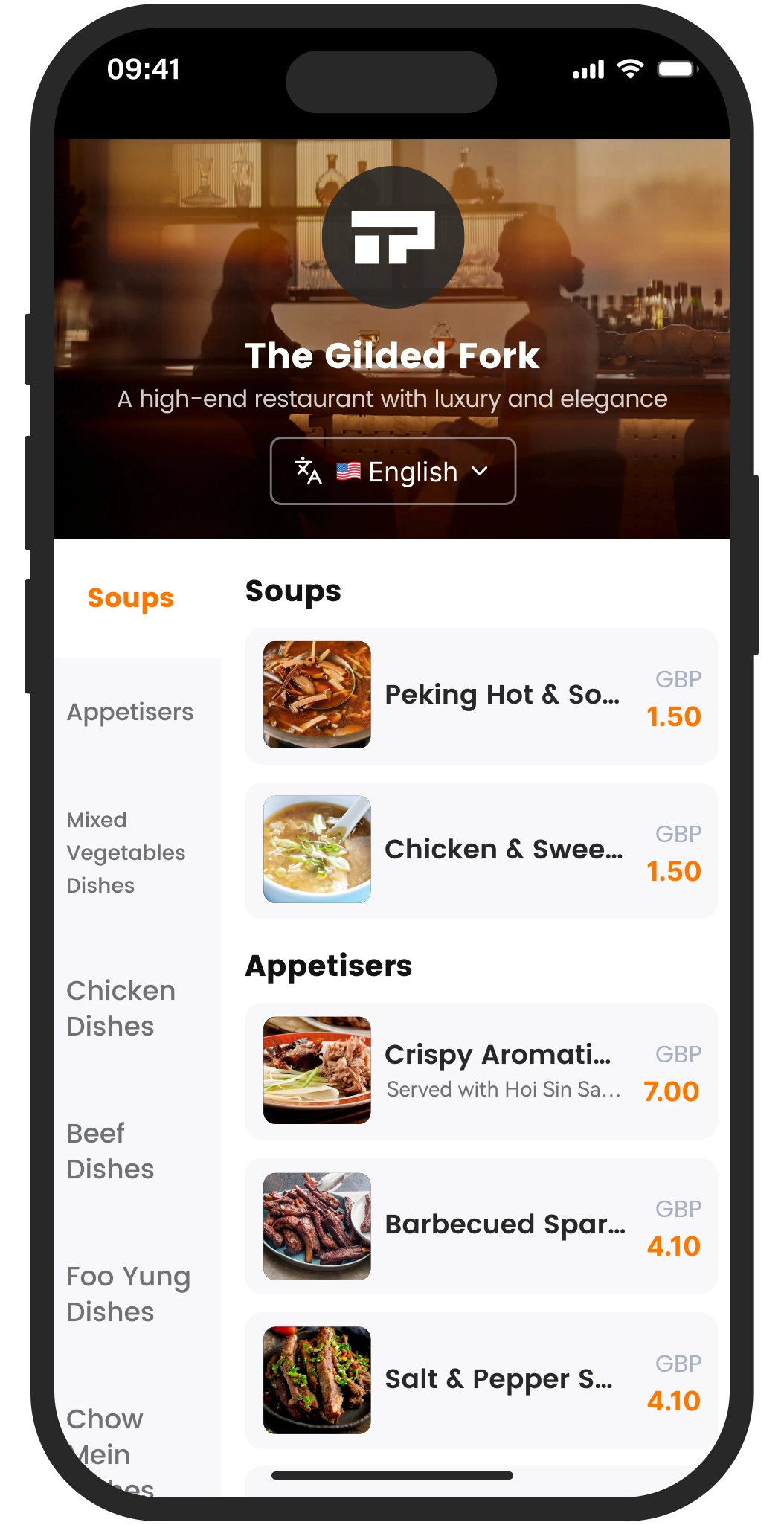The image size is (784, 1525).
Task: Select the Soups category
Action: click(x=131, y=598)
